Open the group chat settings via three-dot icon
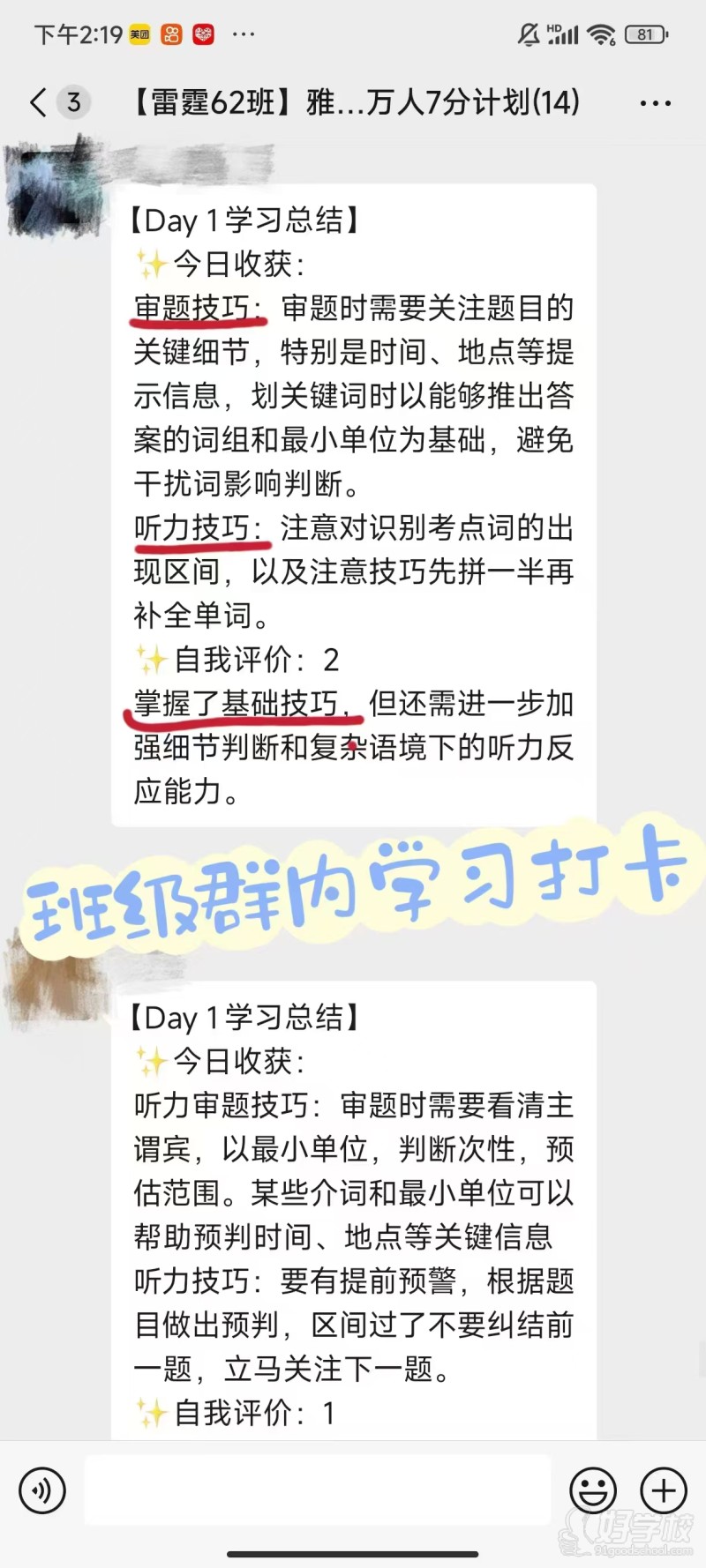 [655, 102]
